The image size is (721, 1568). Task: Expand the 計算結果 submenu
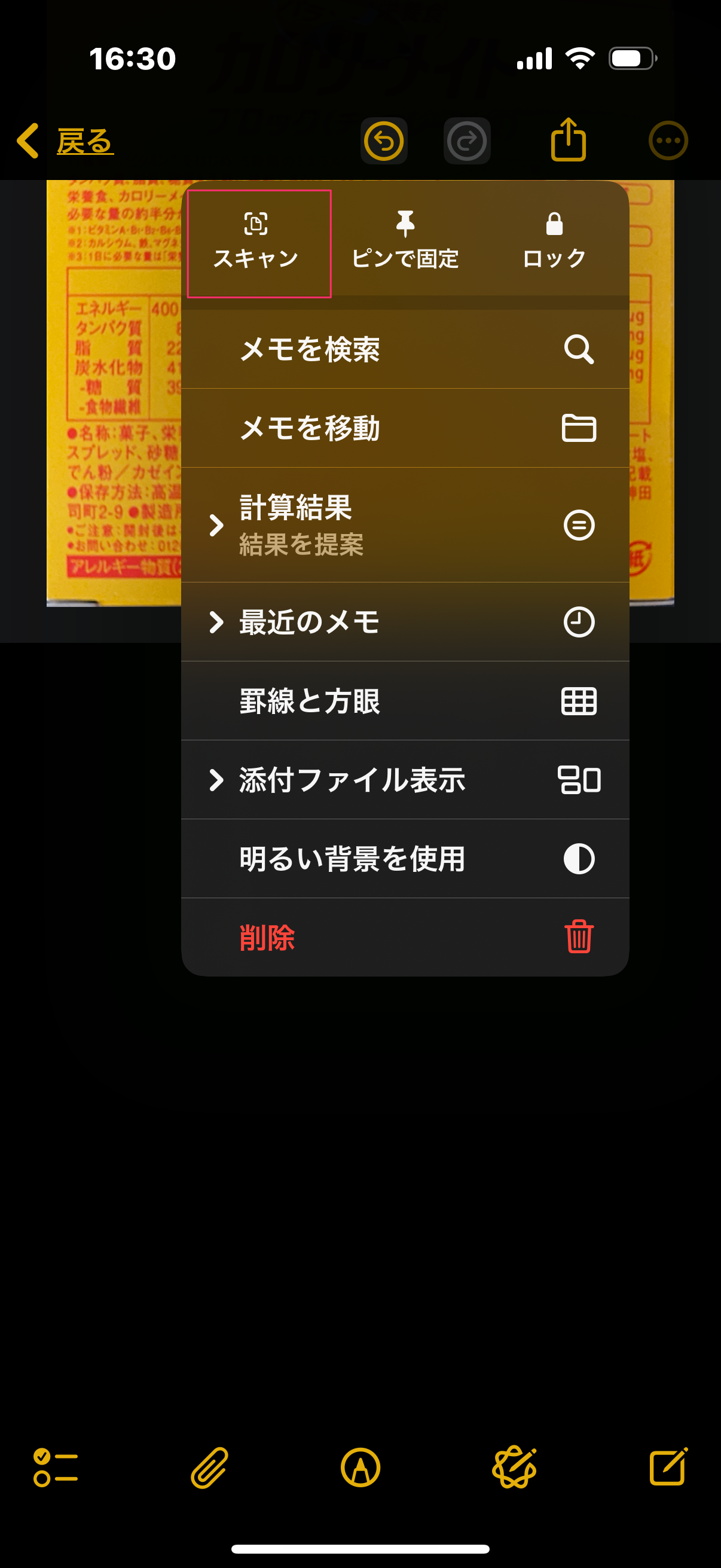pyautogui.click(x=405, y=524)
